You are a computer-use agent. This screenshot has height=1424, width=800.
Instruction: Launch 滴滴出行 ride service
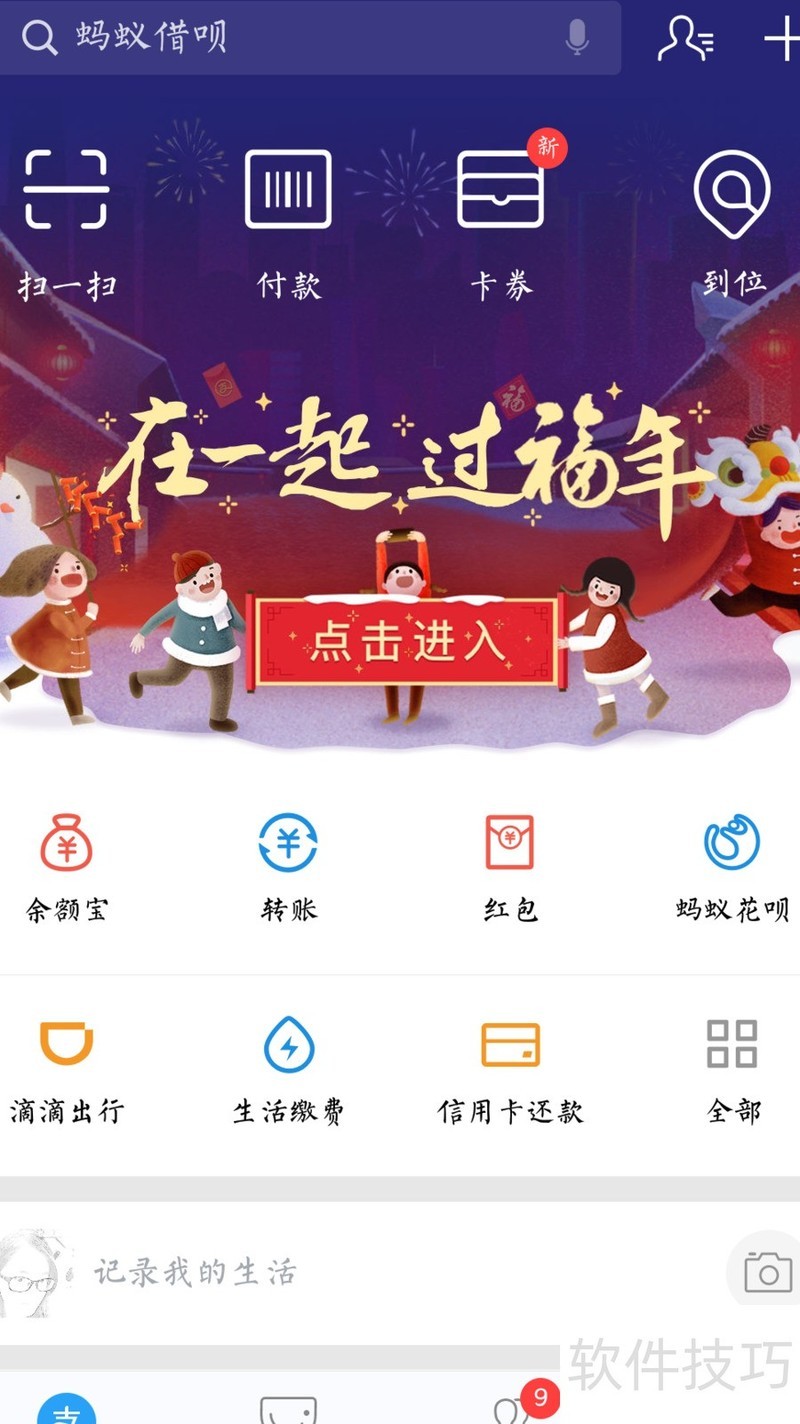tap(66, 1070)
